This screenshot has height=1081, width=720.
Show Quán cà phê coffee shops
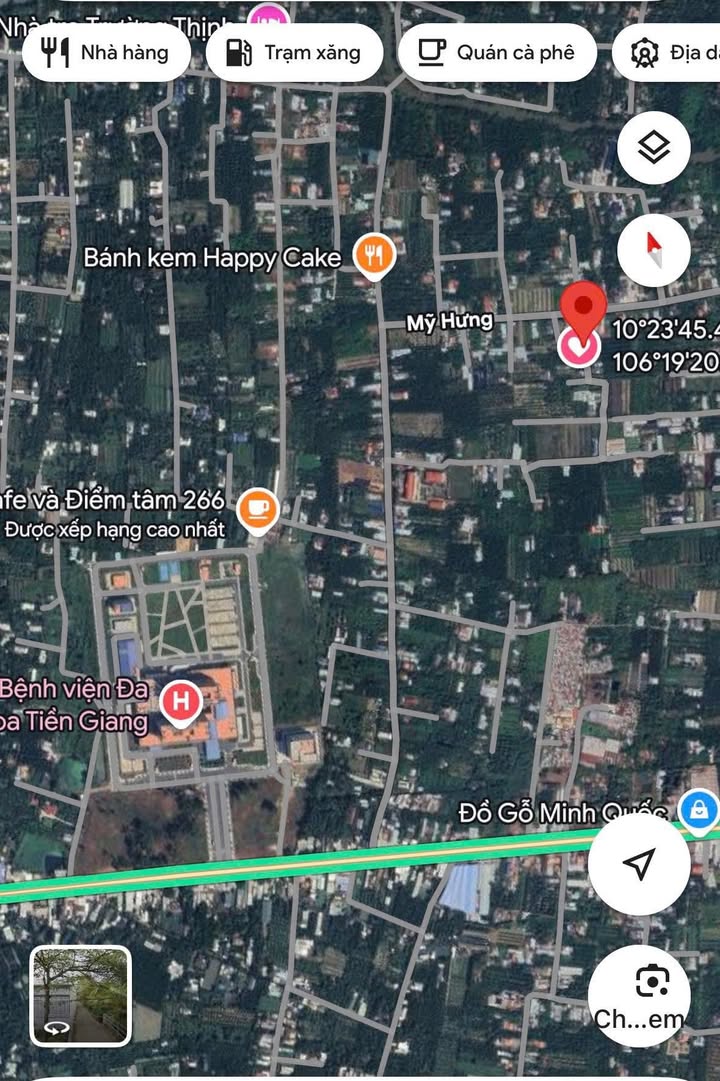point(497,52)
